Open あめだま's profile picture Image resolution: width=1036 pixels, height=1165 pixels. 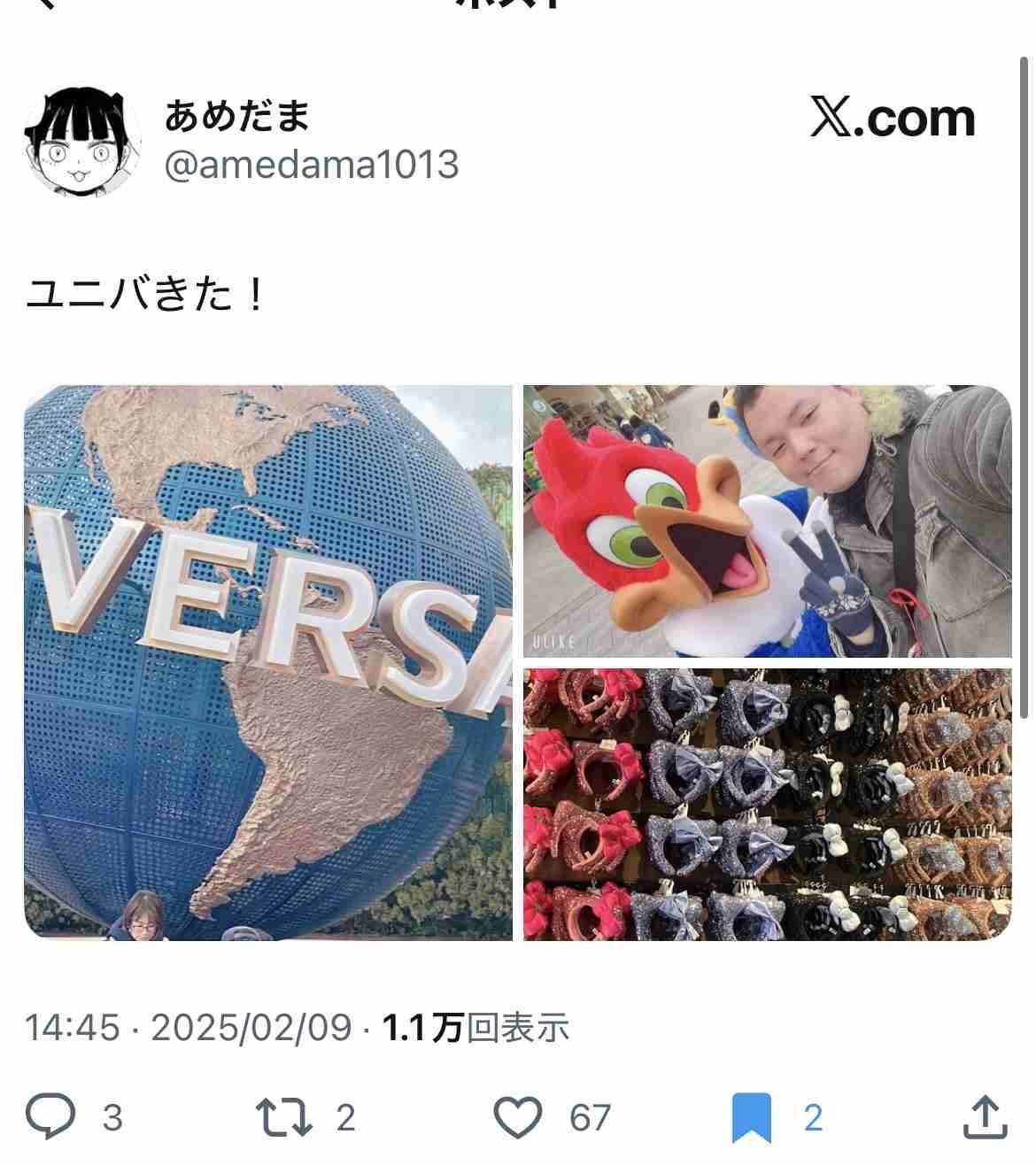(82, 142)
